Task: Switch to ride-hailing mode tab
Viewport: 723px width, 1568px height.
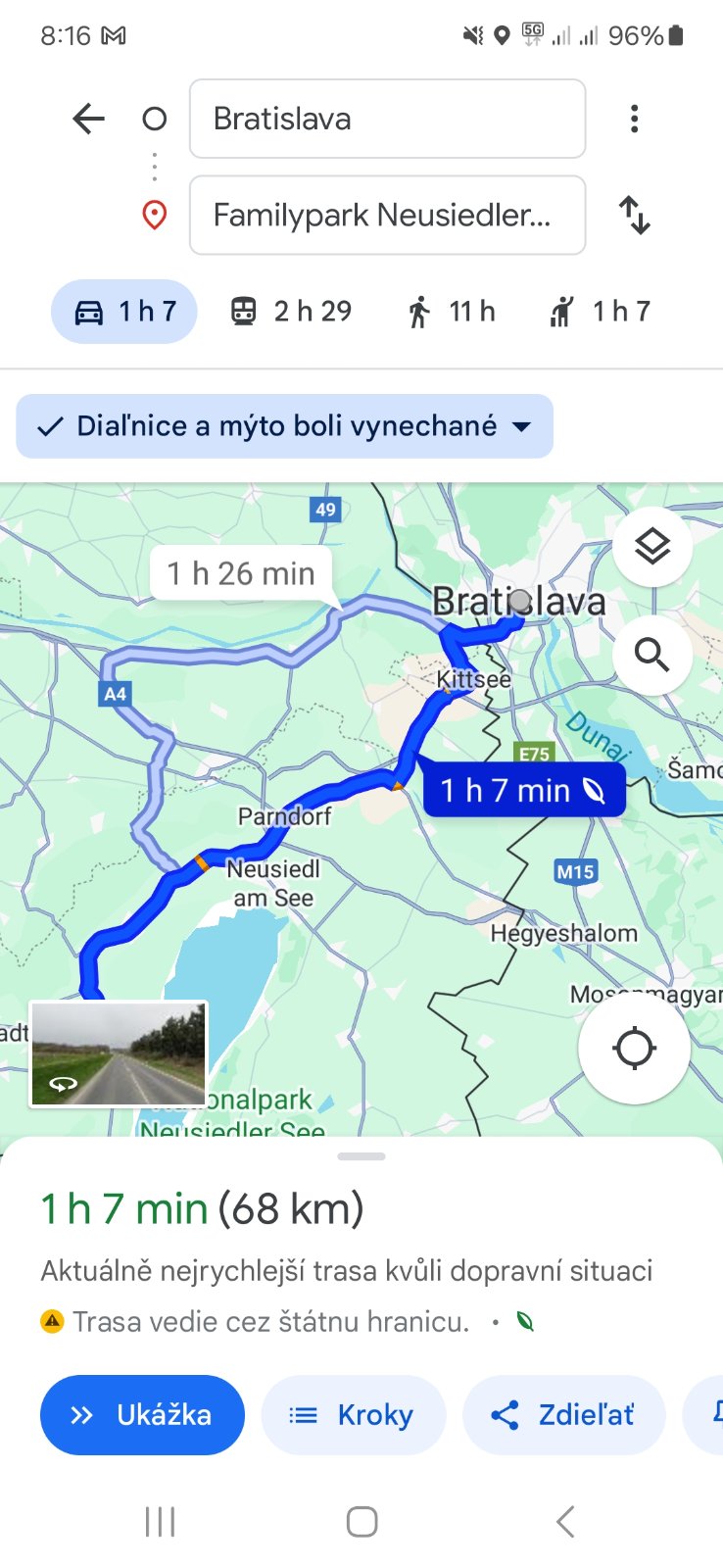Action: [600, 312]
